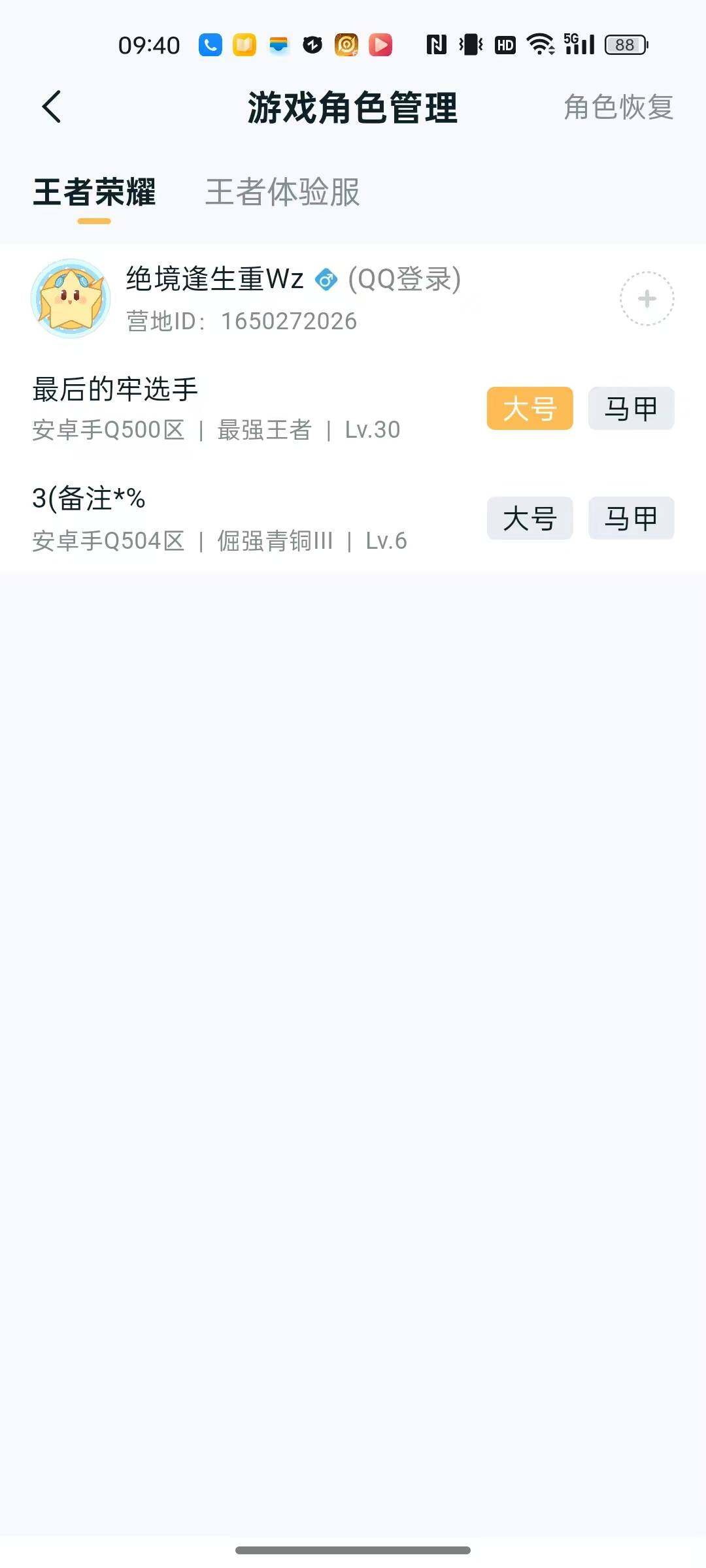
Task: Click the 营地ID number 1650272026
Action: [288, 321]
